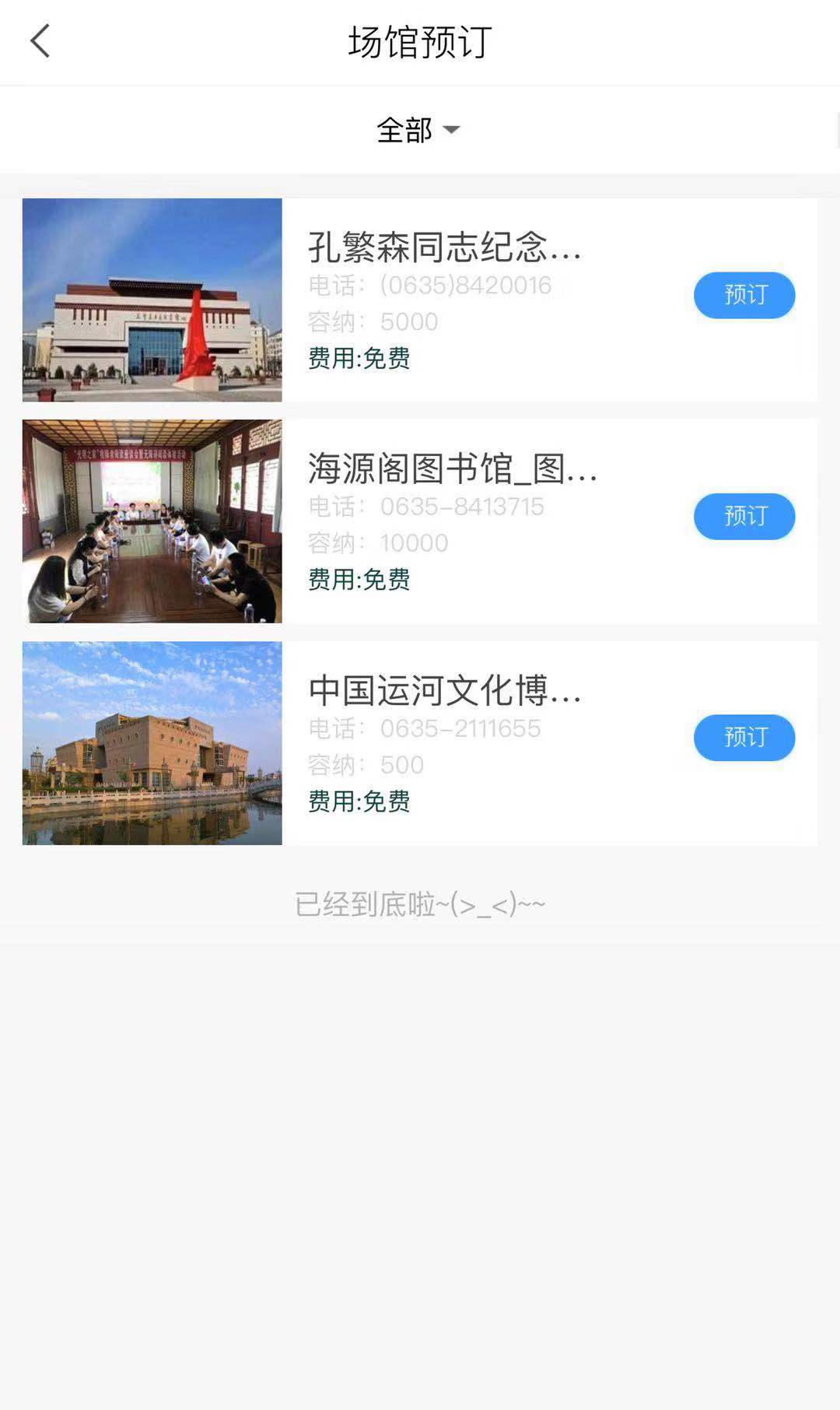Reserve the 中国运河文化博 venue
Image resolution: width=840 pixels, height=1410 pixels.
[744, 737]
